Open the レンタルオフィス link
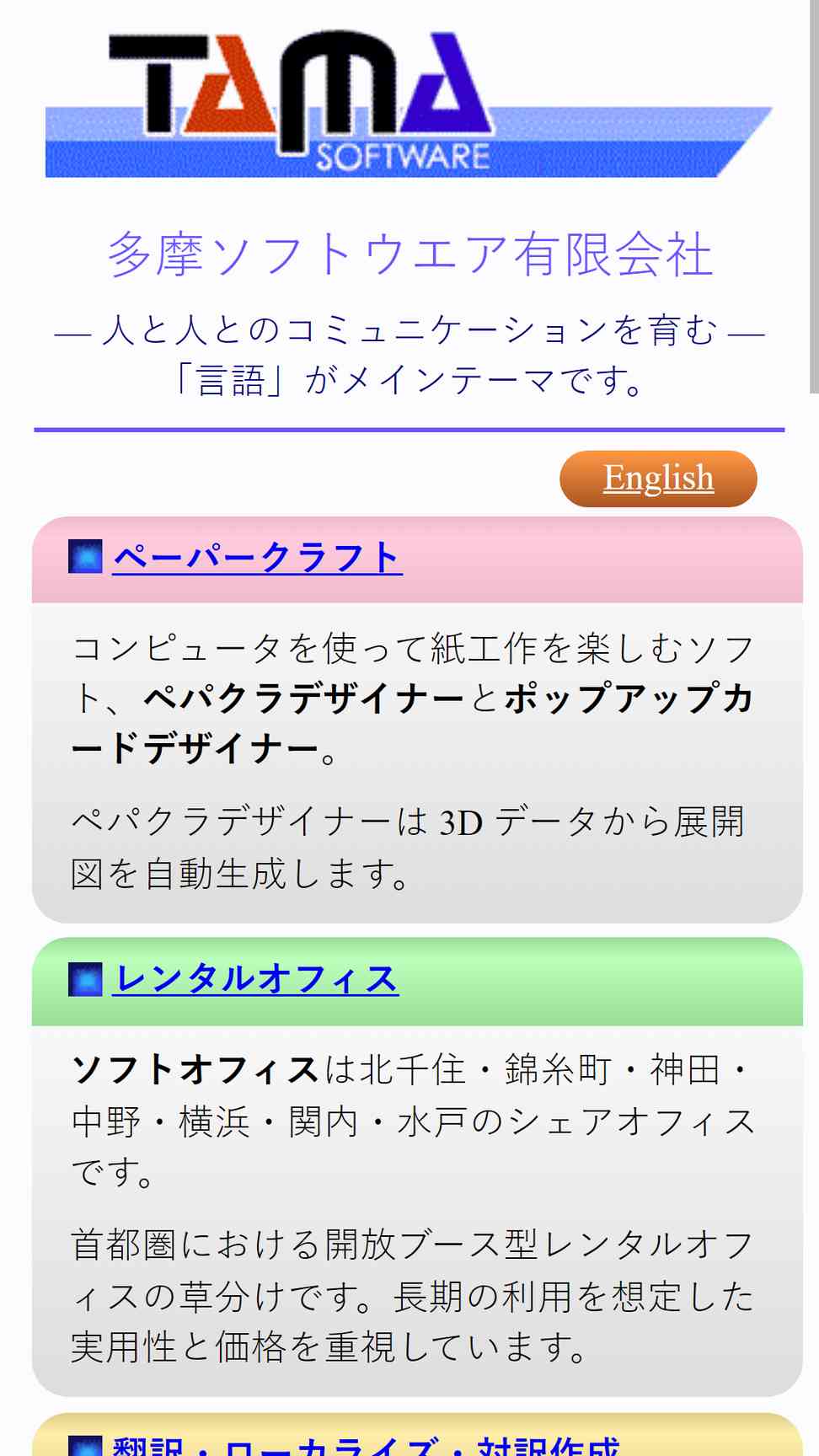Image resolution: width=819 pixels, height=1456 pixels. tap(255, 979)
